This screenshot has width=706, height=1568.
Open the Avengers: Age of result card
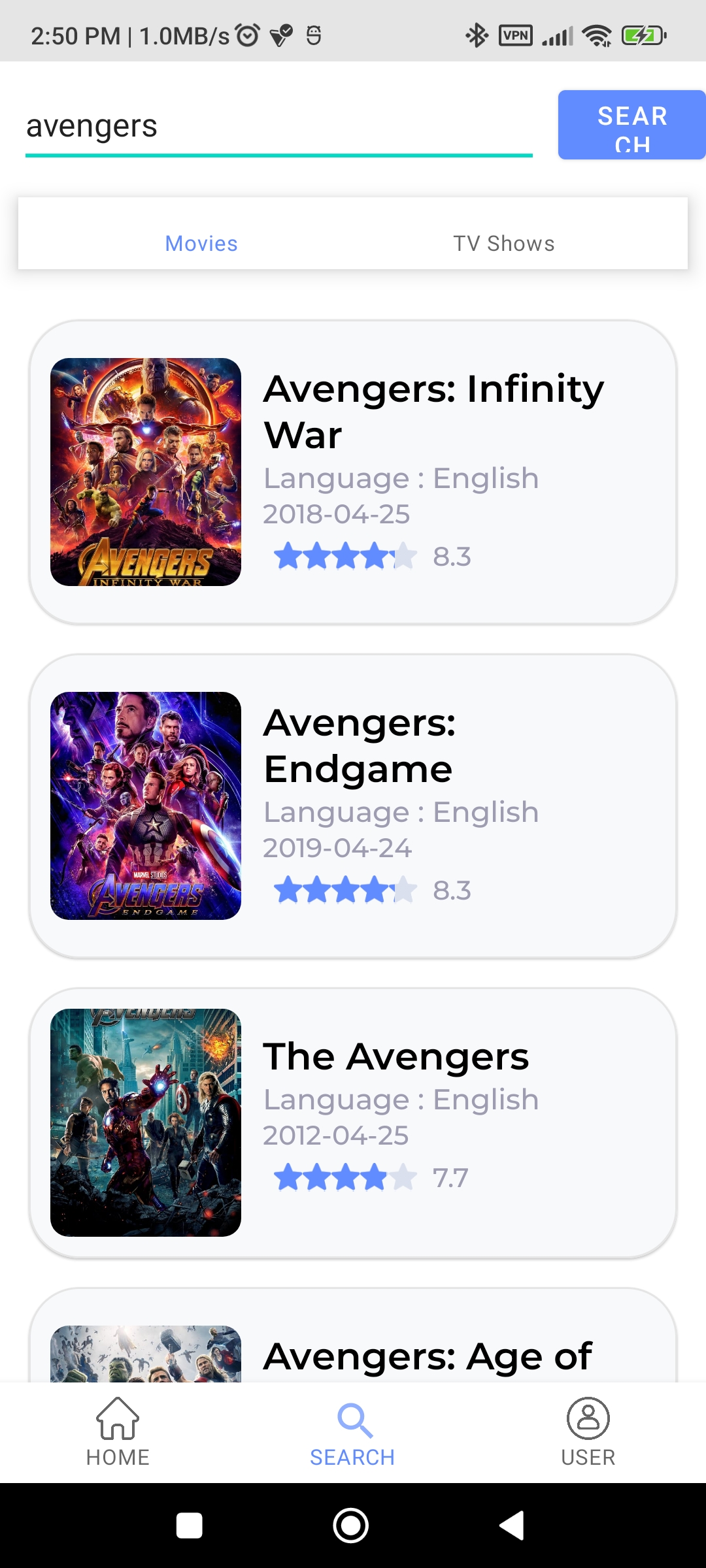(x=353, y=1346)
